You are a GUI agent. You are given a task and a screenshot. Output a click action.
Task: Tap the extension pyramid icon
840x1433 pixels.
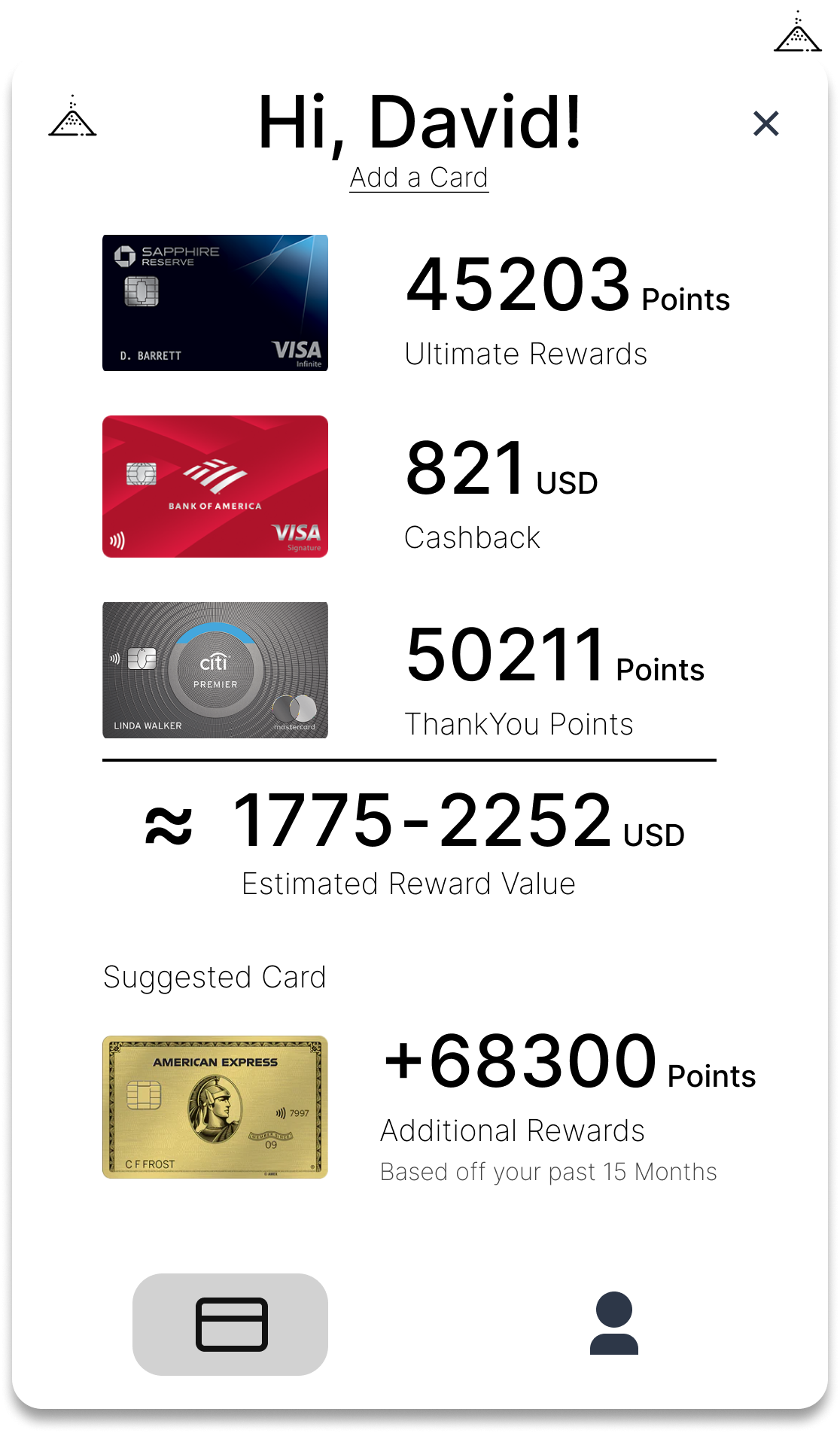(797, 32)
